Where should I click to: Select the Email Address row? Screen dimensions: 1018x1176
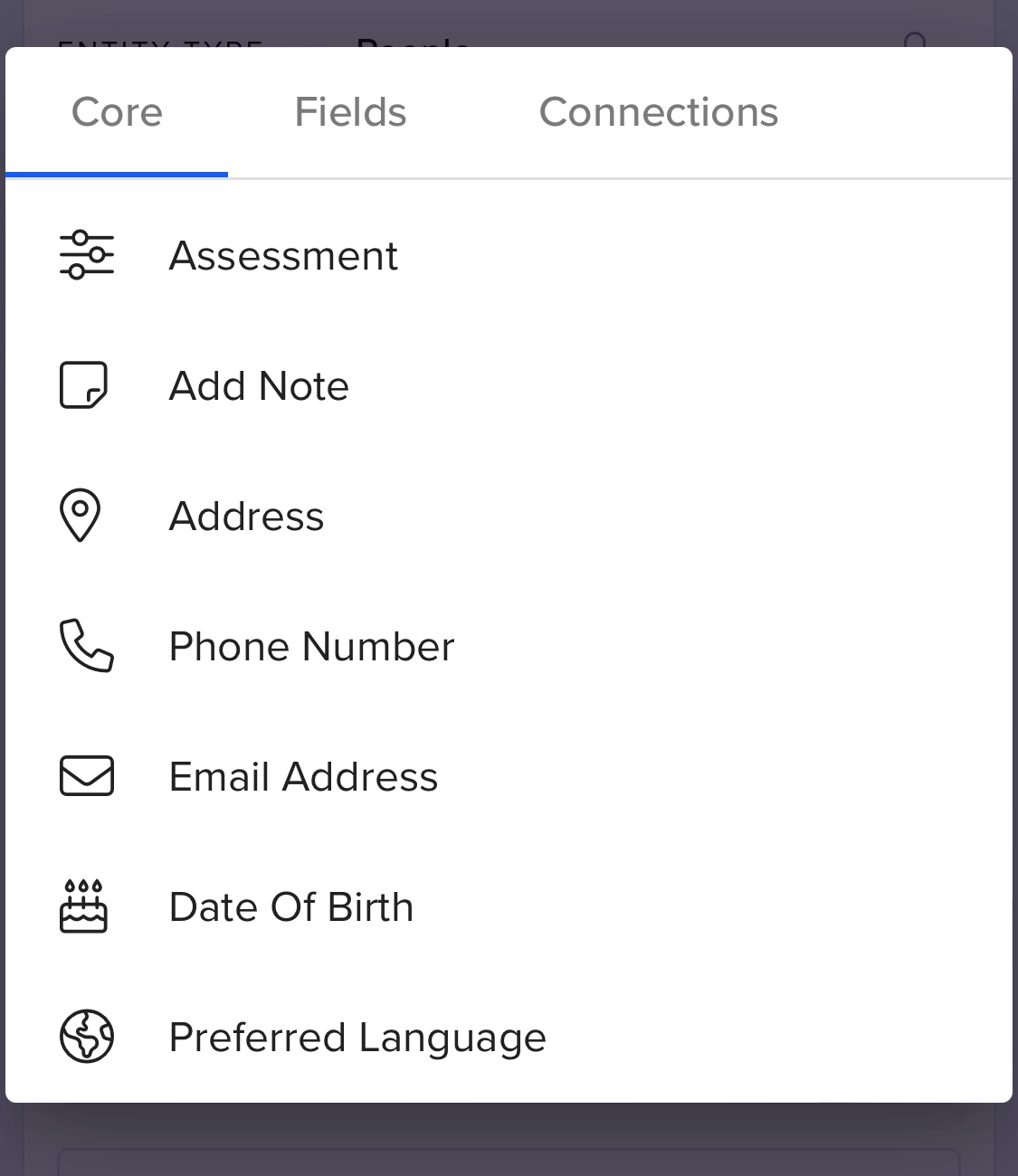302,776
